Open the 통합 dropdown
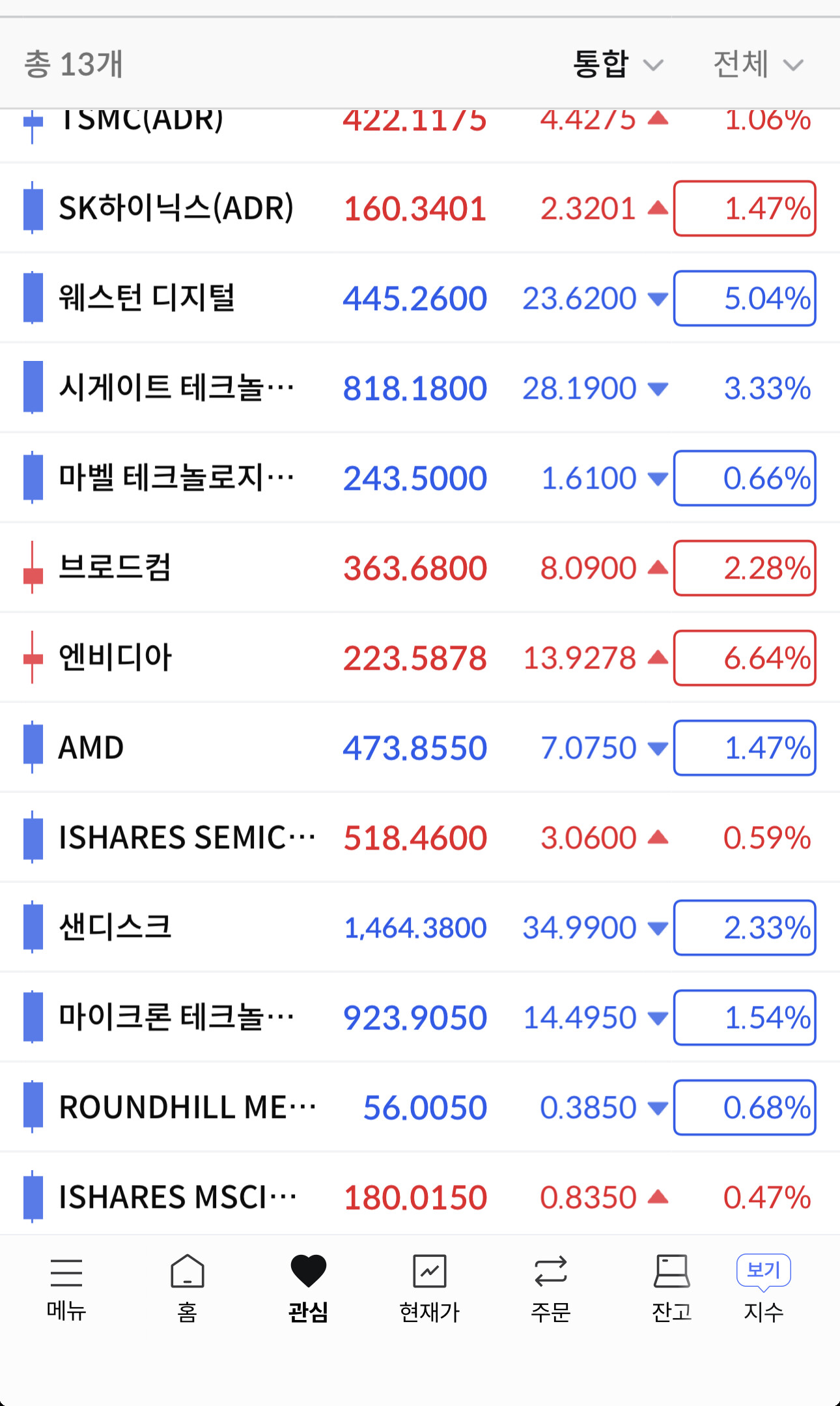The height and width of the screenshot is (1406, 840). [x=617, y=64]
